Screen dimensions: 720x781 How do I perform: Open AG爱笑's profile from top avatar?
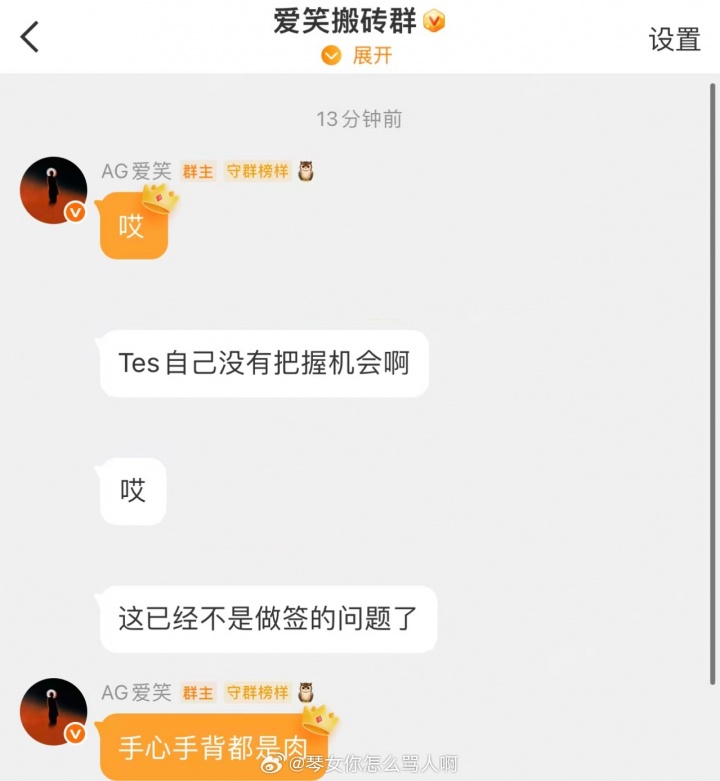[54, 189]
